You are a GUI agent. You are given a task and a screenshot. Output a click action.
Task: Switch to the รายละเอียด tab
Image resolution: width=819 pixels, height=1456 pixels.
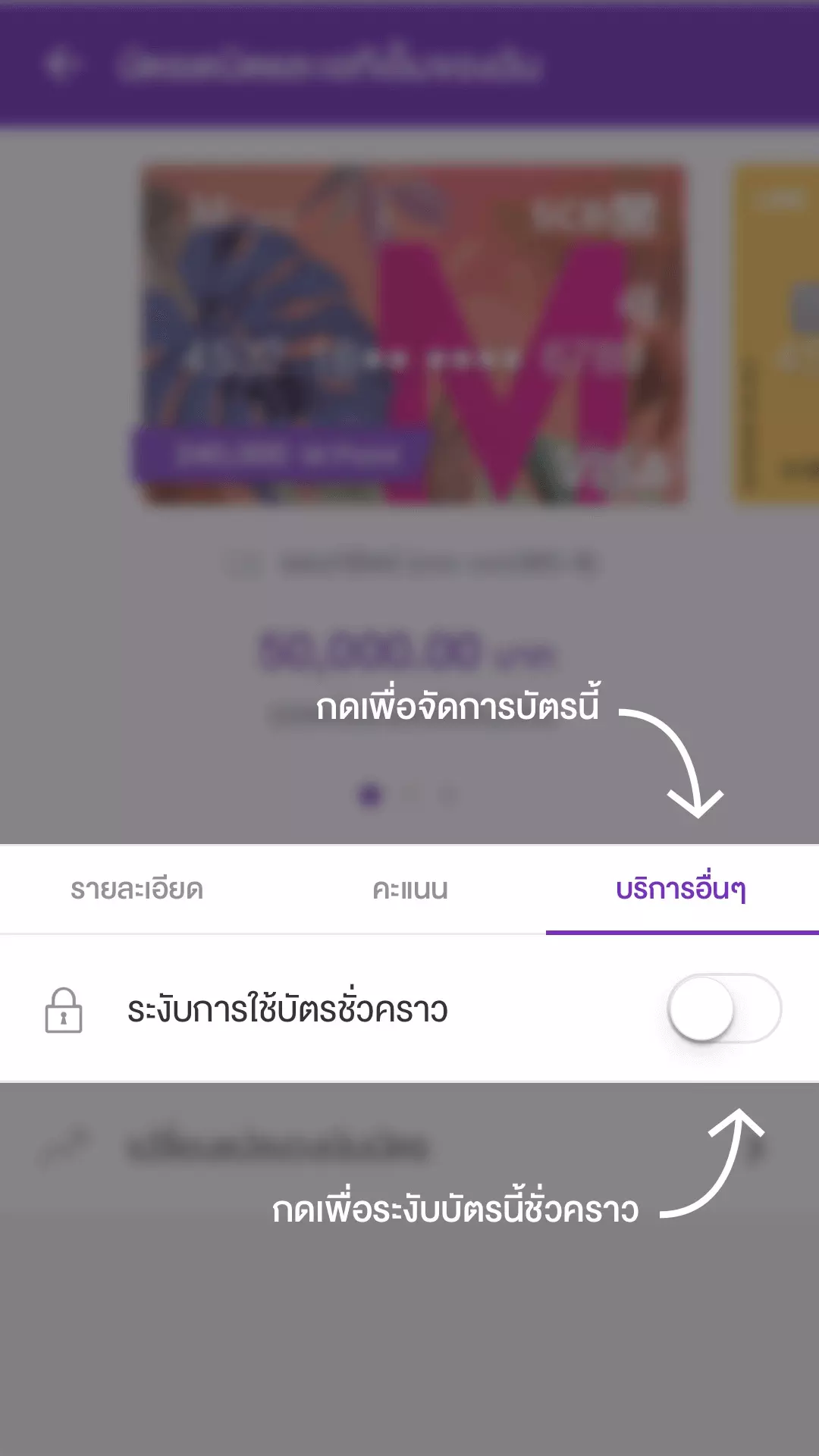(x=136, y=889)
